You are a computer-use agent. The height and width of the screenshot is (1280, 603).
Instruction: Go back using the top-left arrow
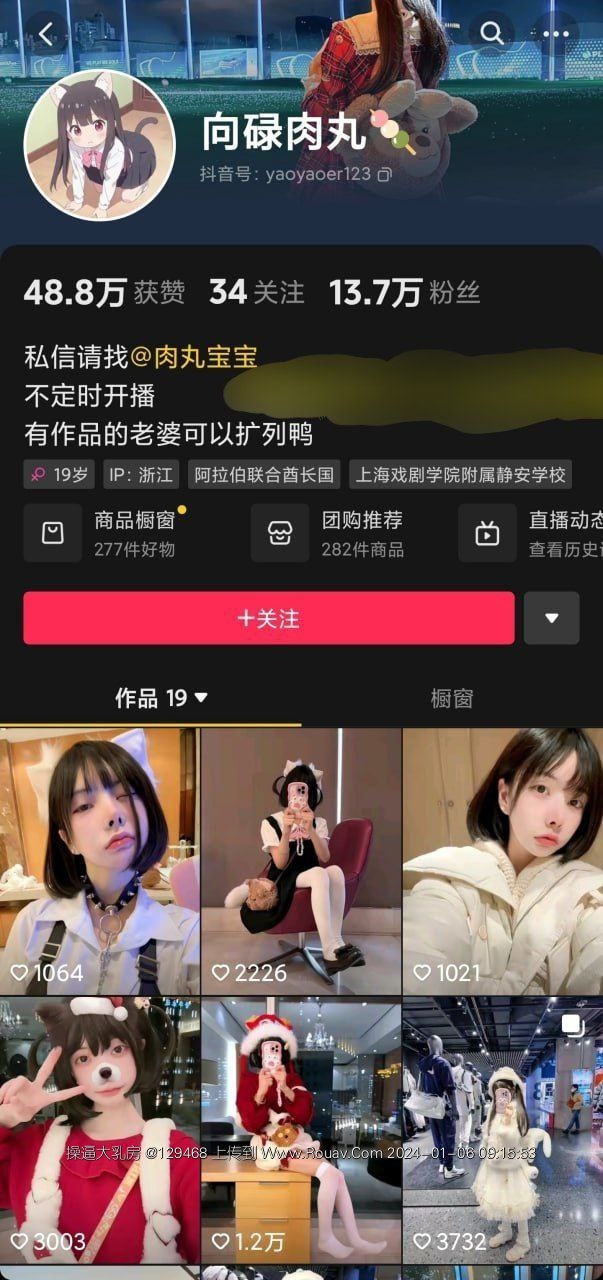[47, 34]
